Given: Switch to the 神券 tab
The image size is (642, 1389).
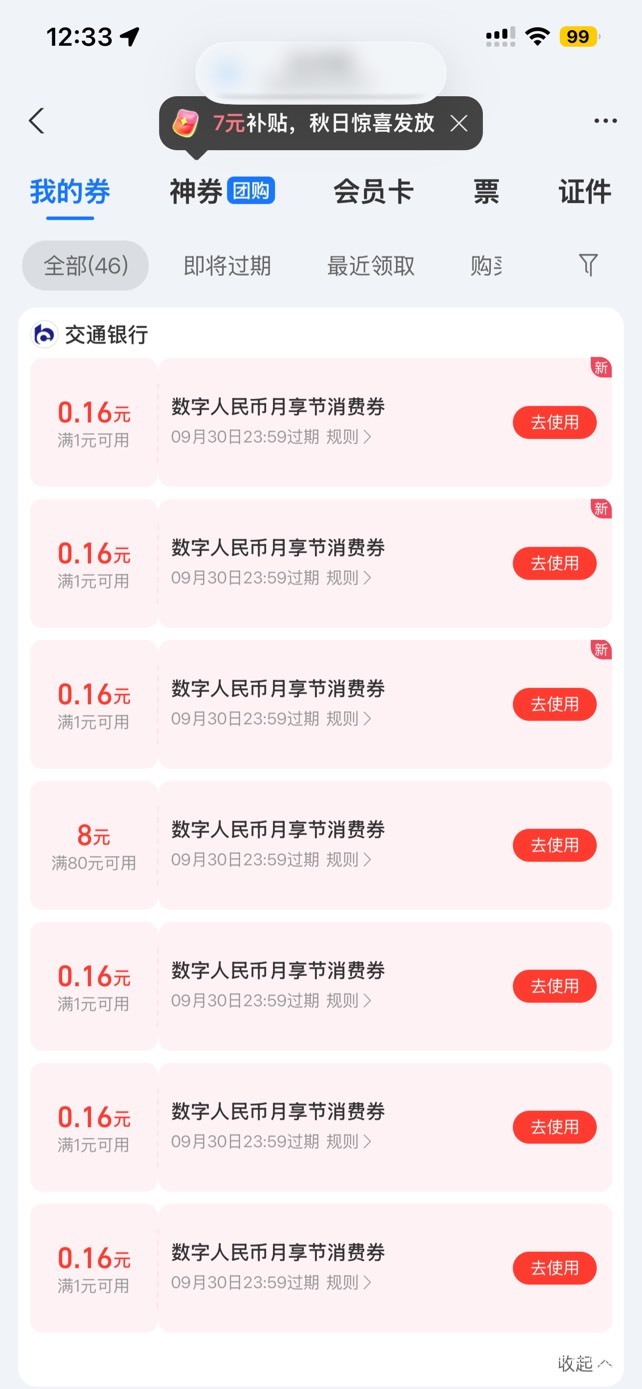Looking at the screenshot, I should coord(222,191).
